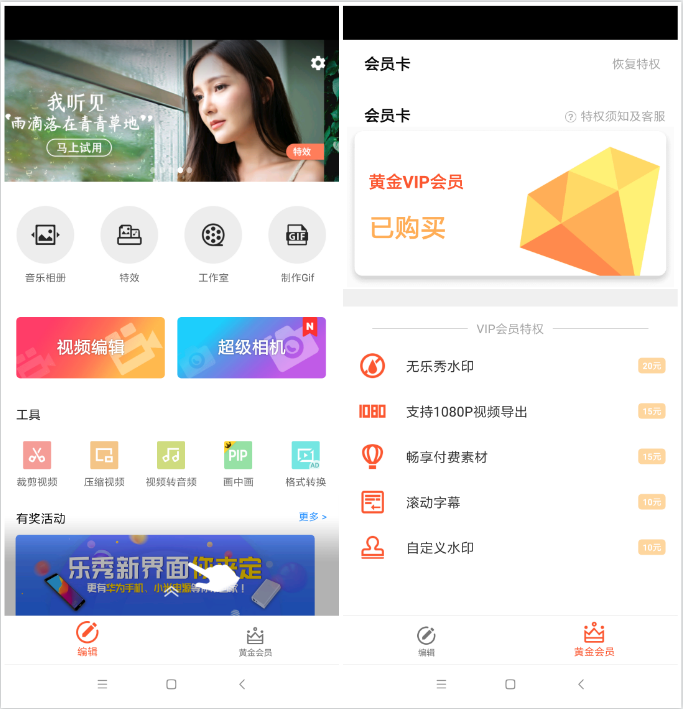Select the 无乐秀水印 privilege row

click(x=510, y=366)
